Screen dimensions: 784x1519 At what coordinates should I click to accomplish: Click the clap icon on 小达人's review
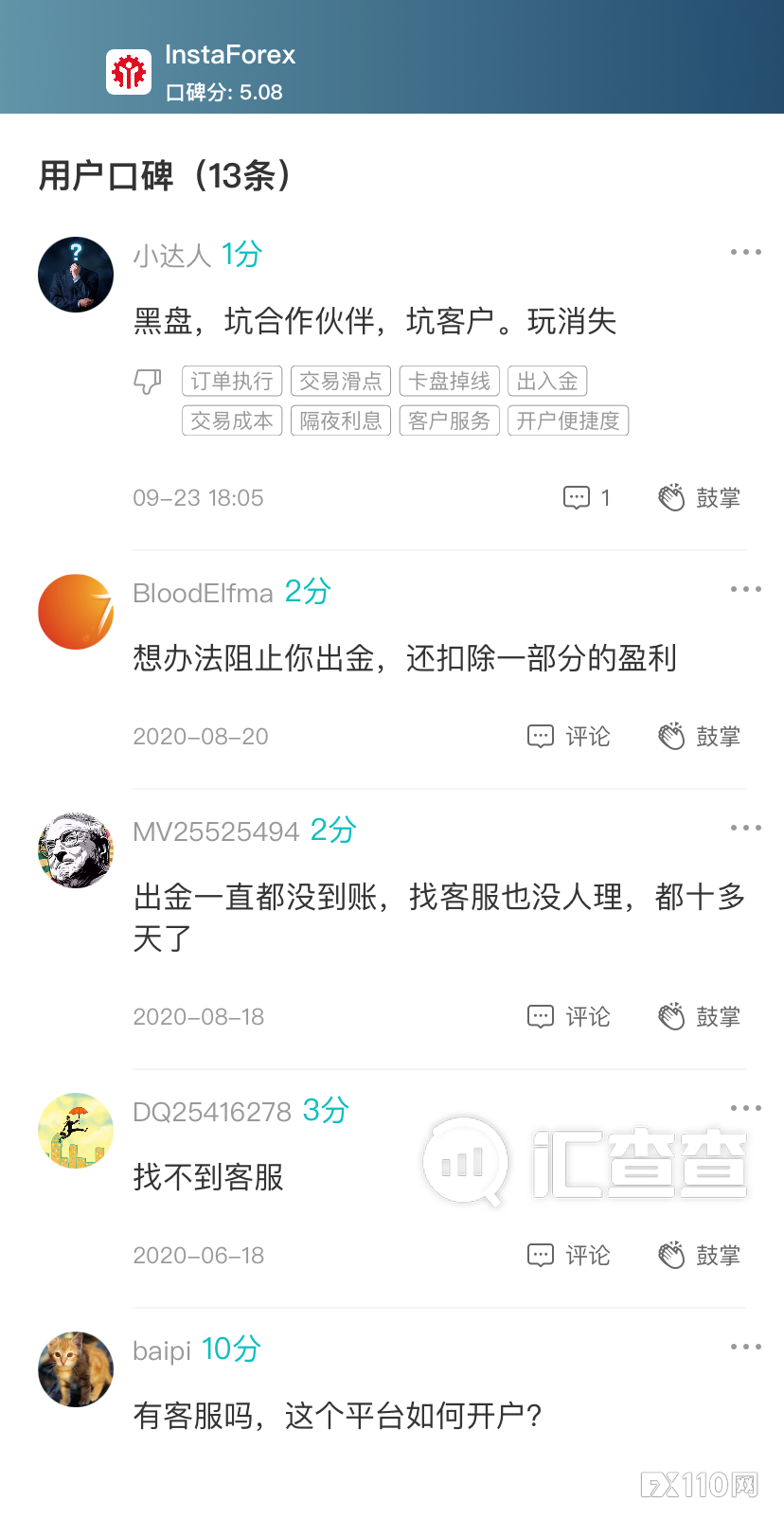coord(672,496)
